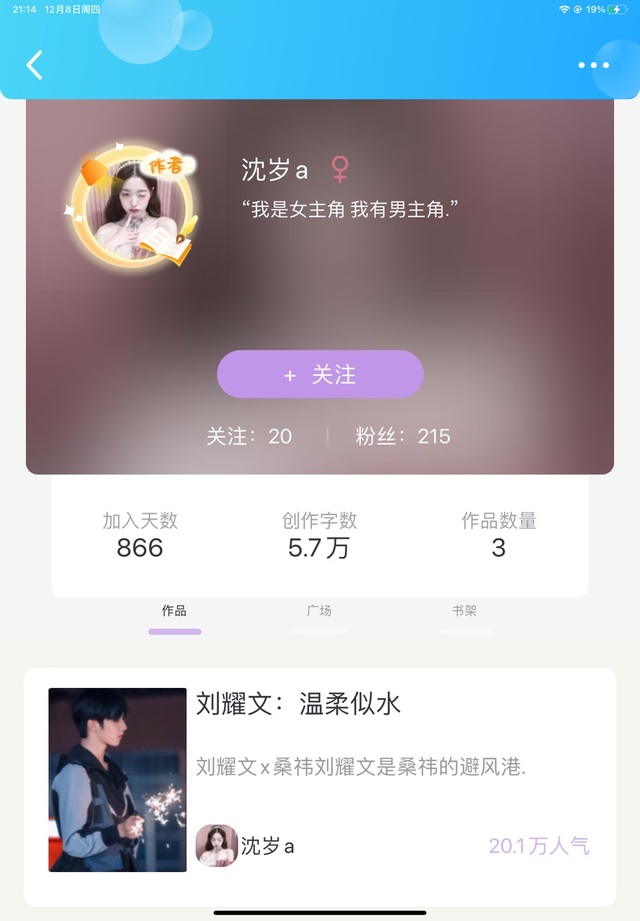Open the 粉丝: 215 followers list
Screen dimensions: 640x921
point(403,436)
